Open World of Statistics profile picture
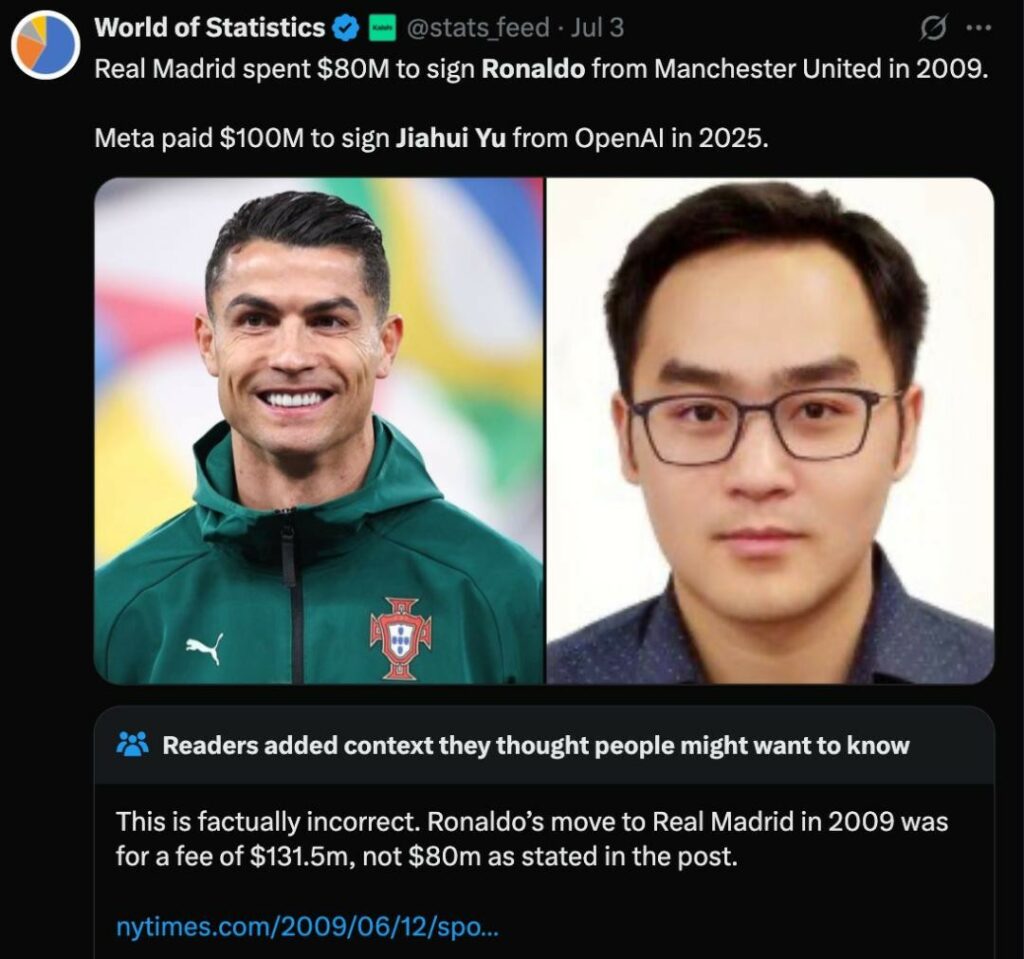The image size is (1024, 959). (x=46, y=44)
